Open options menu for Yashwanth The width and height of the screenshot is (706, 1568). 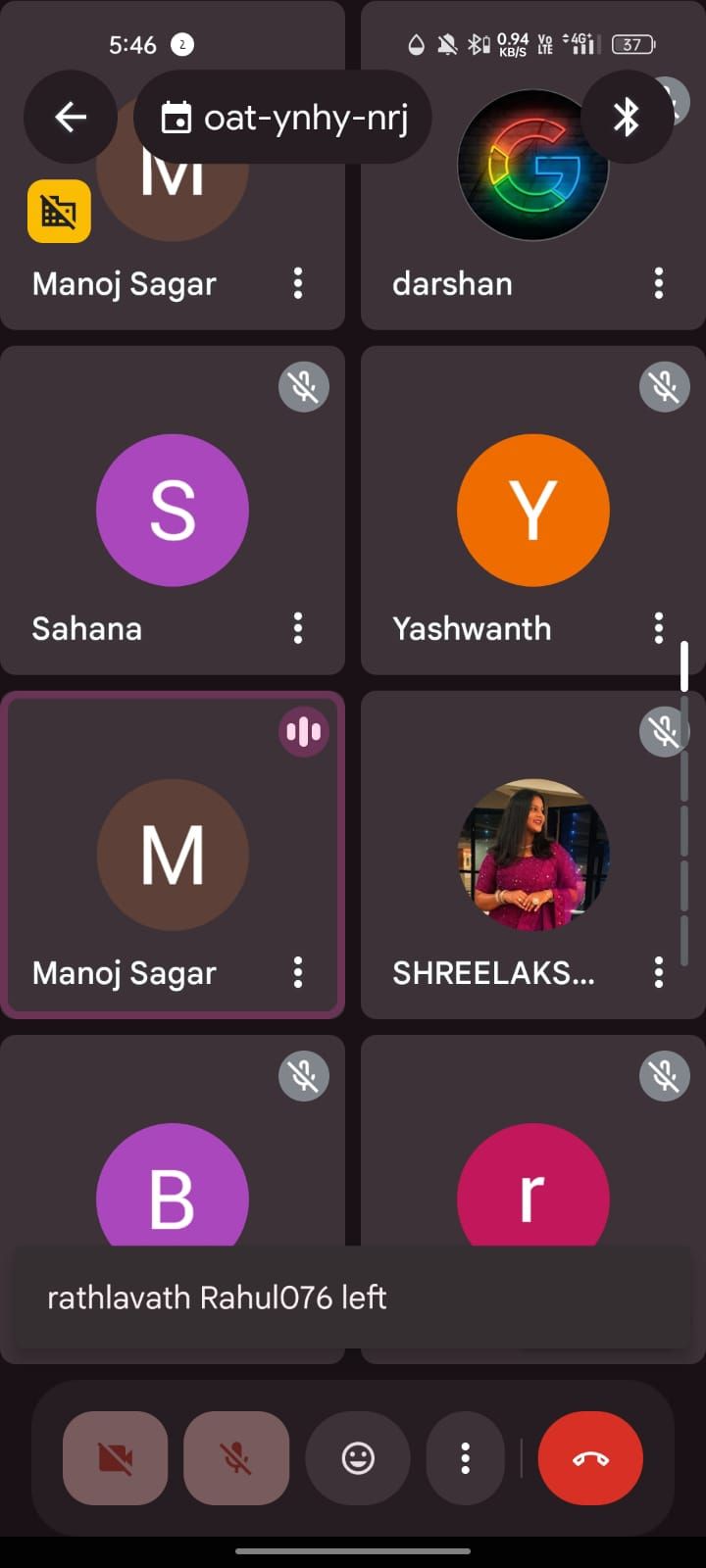point(658,628)
